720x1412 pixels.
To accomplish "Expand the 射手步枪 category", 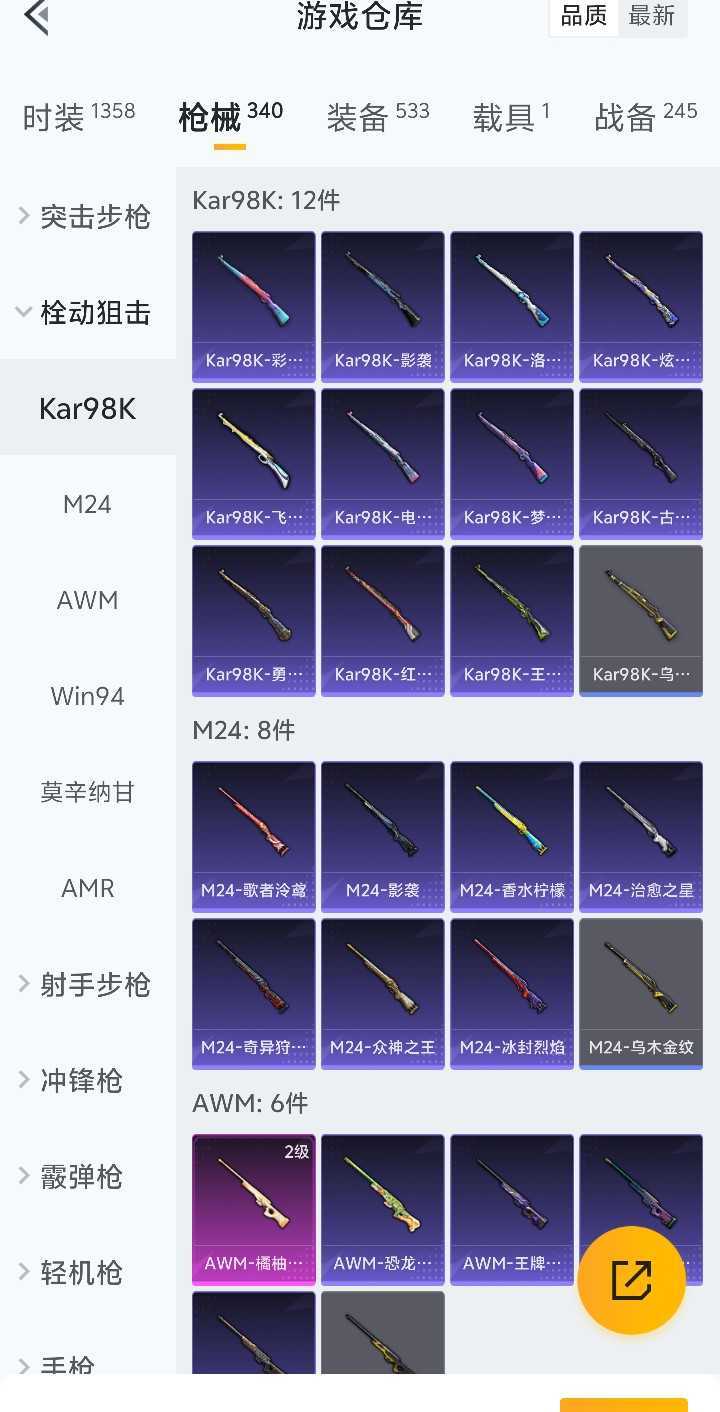I will 87,984.
